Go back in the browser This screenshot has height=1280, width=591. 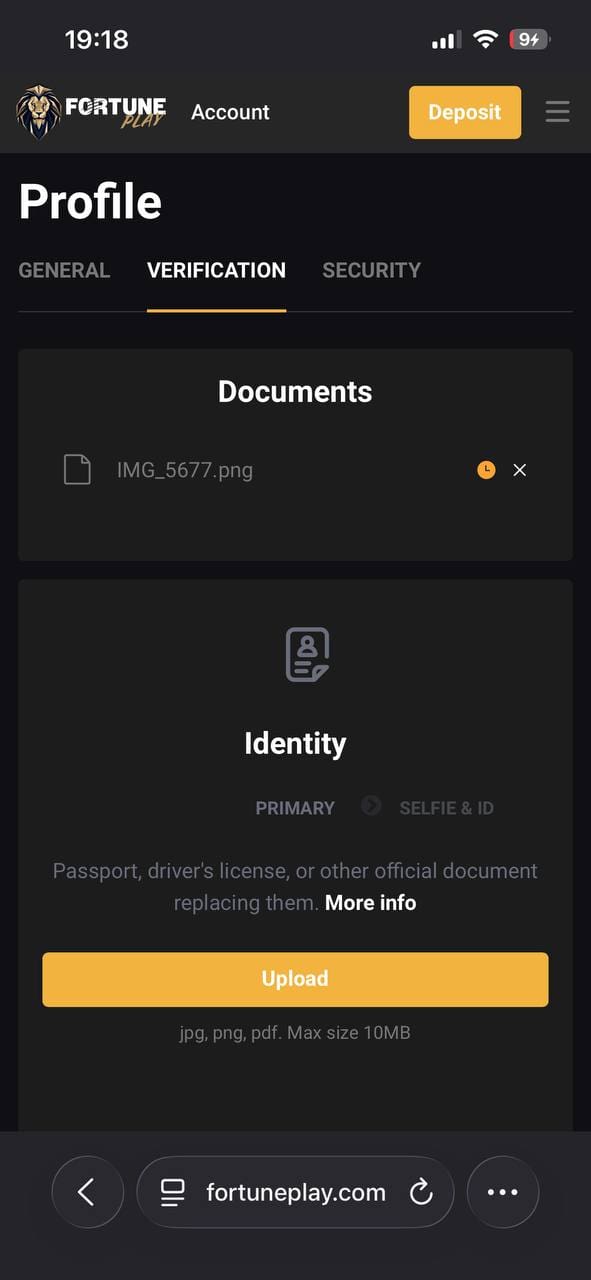point(87,1192)
